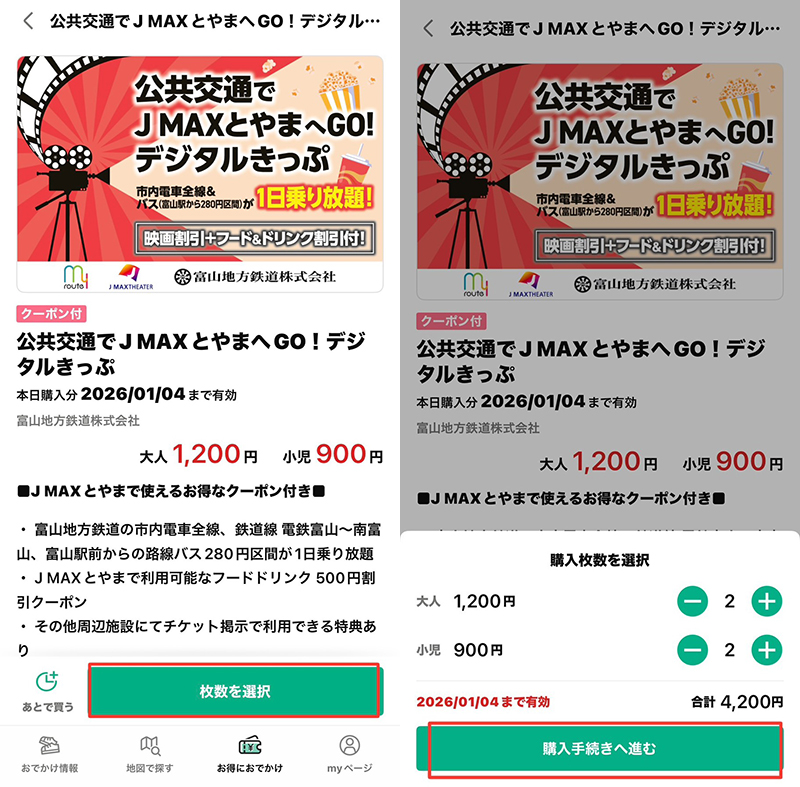The height and width of the screenshot is (787, 800).
Task: Proceed with 購入手続きへ進む
Action: tap(599, 748)
